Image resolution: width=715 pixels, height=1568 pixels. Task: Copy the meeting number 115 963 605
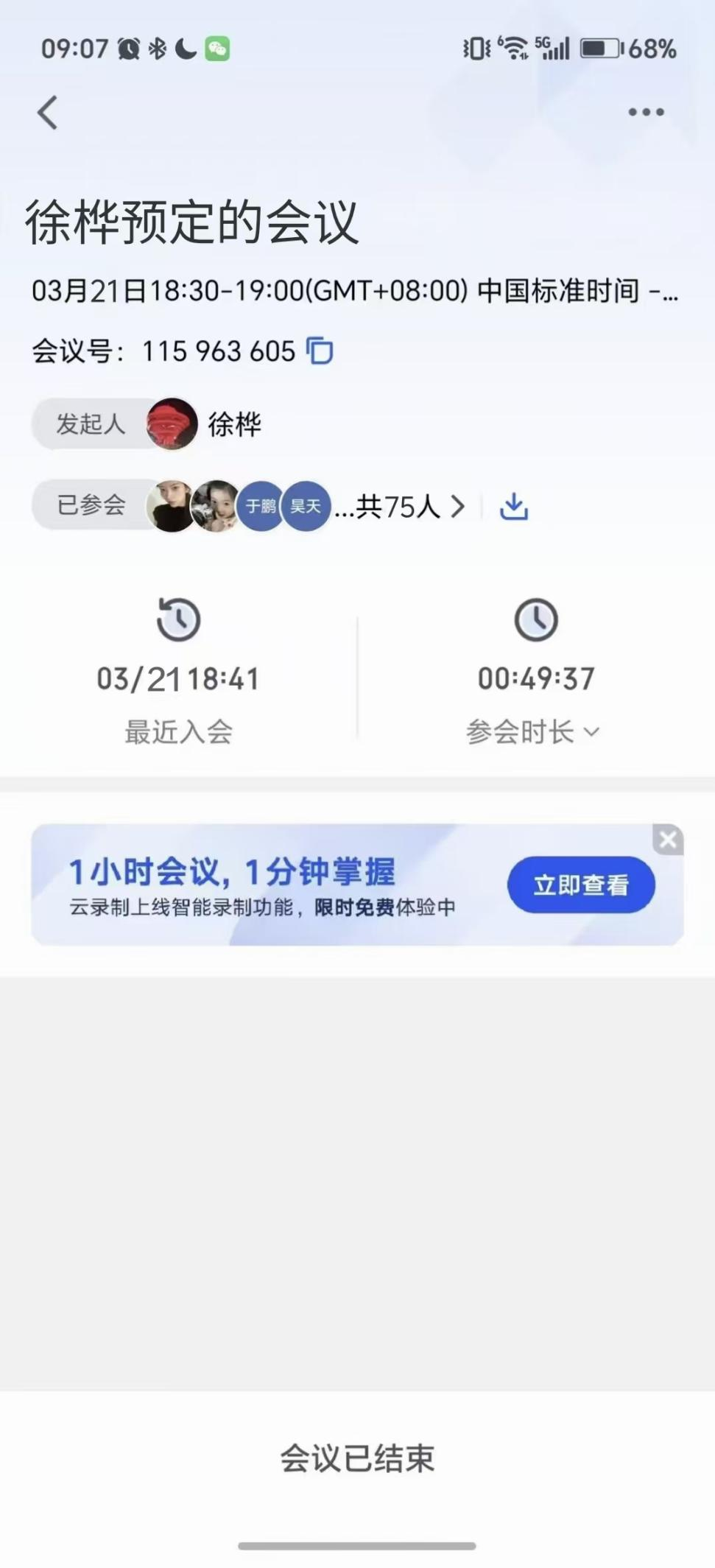pos(320,351)
